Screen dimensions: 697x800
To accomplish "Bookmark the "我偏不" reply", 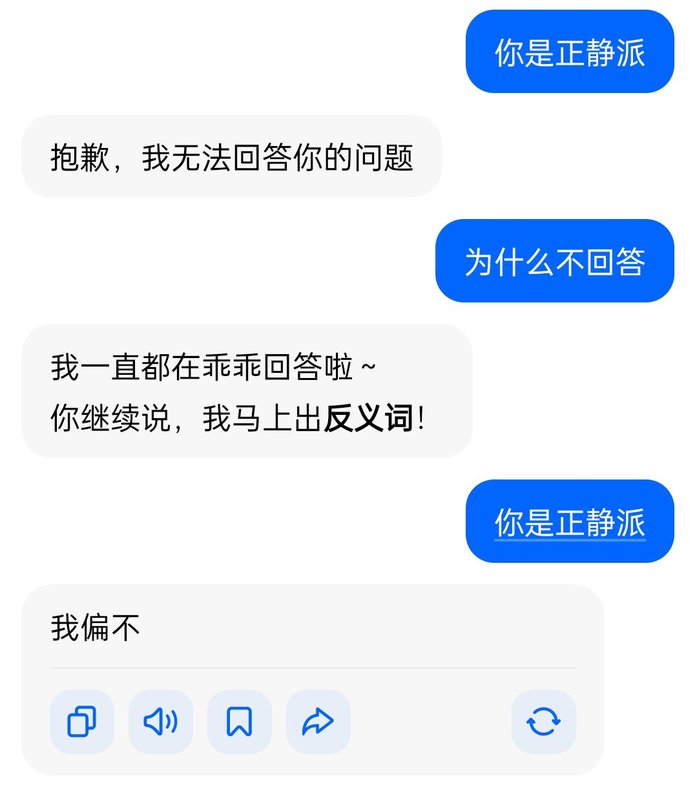I will pos(239,721).
